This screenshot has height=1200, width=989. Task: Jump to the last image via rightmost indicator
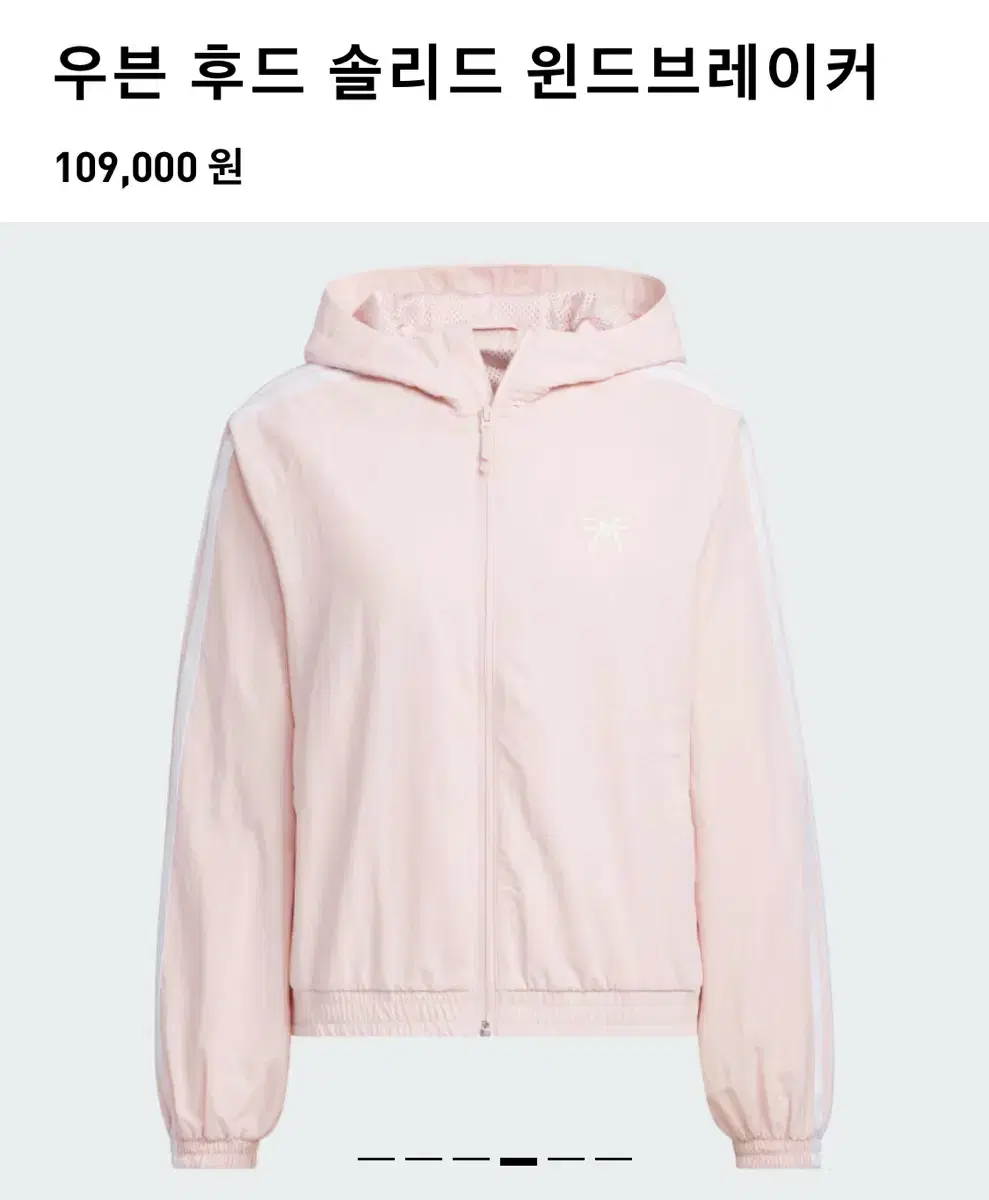pyautogui.click(x=613, y=1159)
